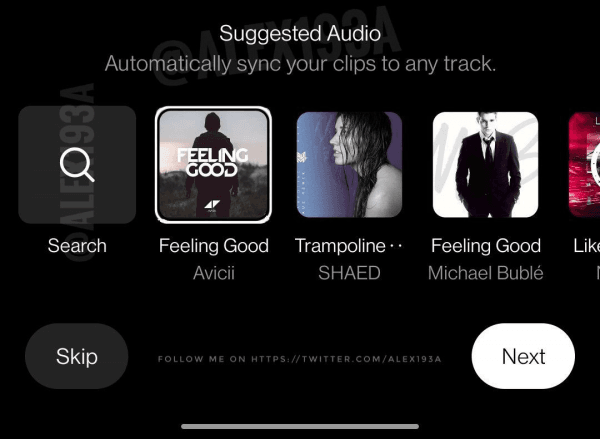Open the audio Search tile
This screenshot has width=600, height=439.
(x=77, y=165)
